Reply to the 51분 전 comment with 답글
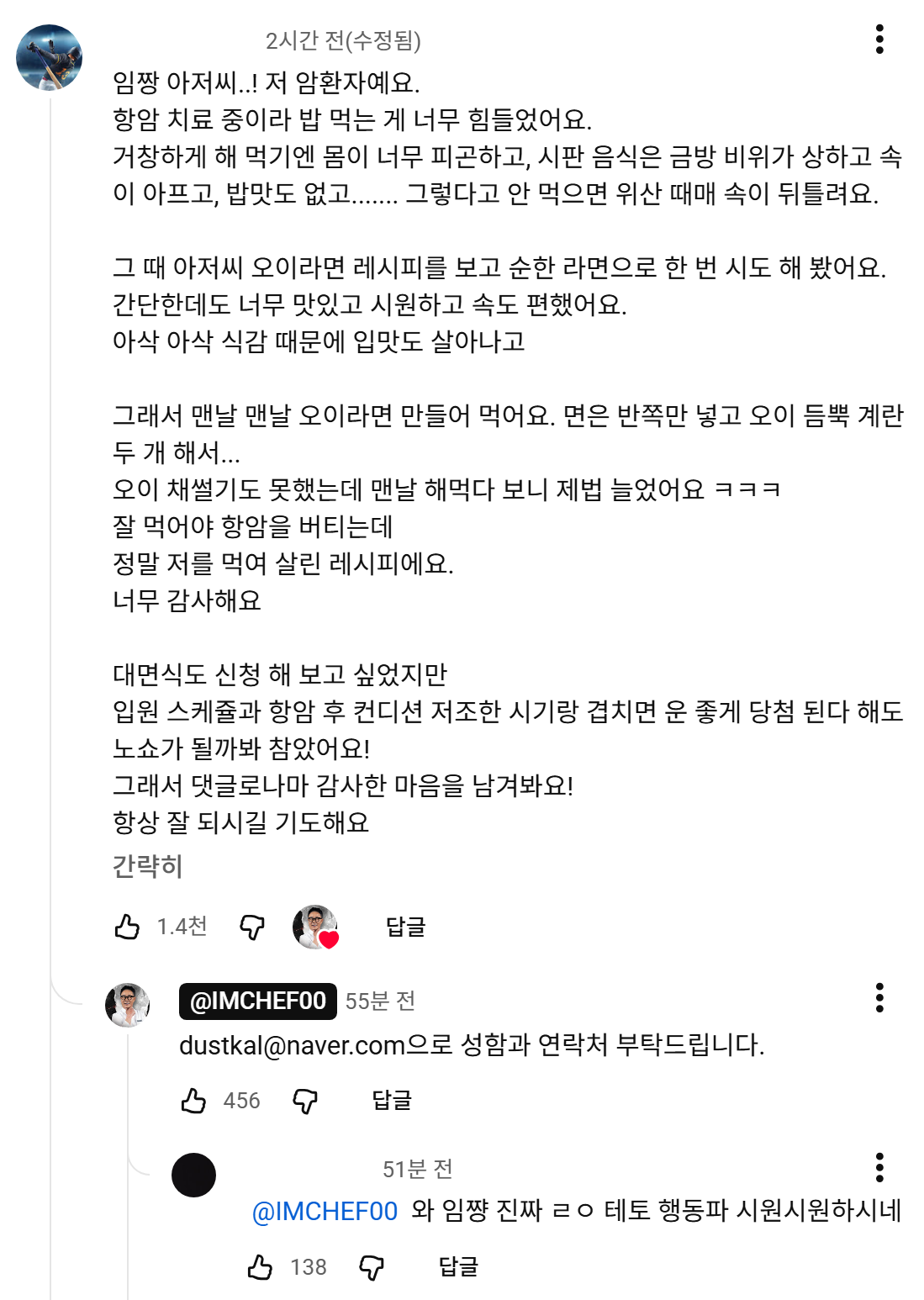The height and width of the screenshot is (1300, 924). (458, 1267)
